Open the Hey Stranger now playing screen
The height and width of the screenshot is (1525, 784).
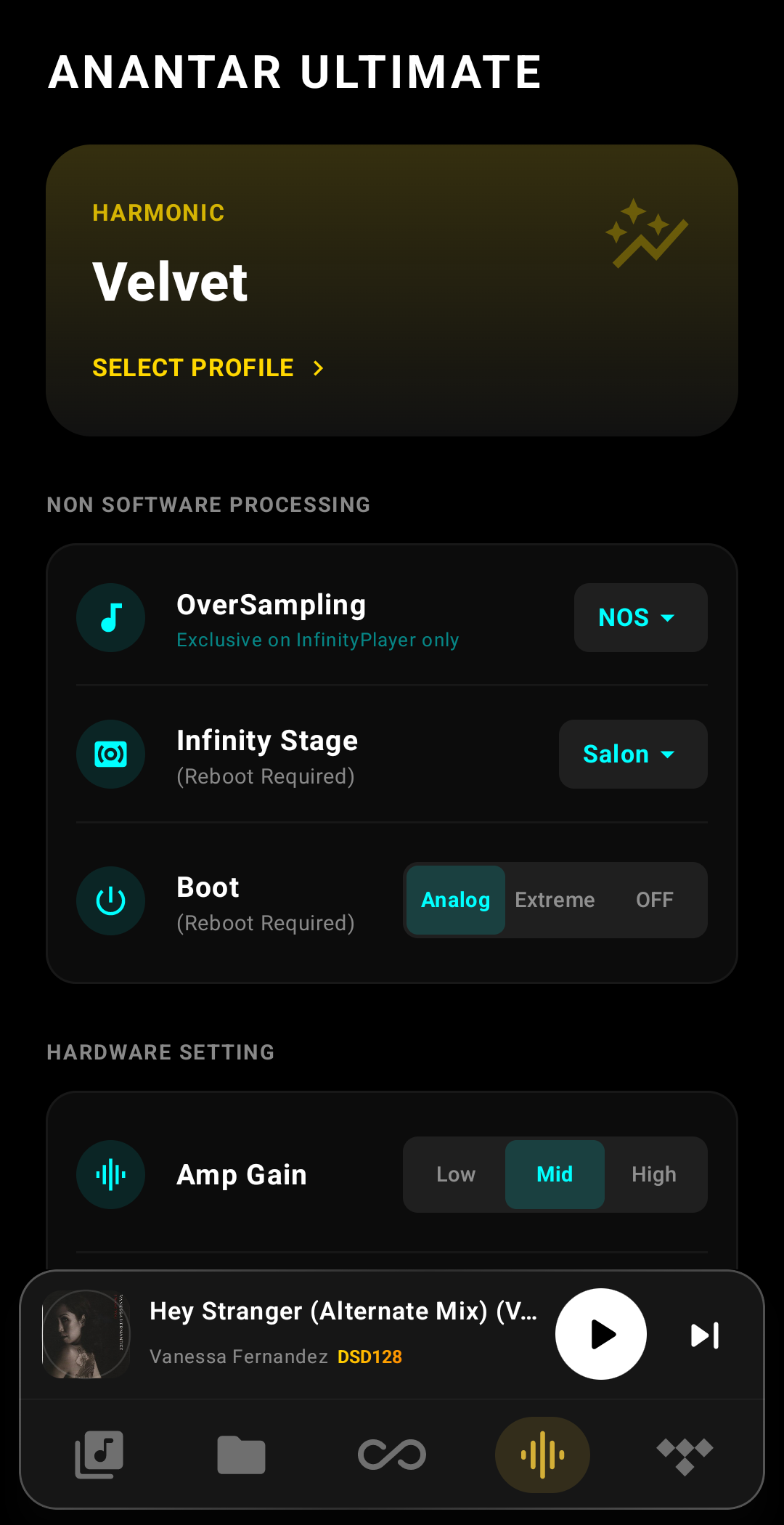[x=341, y=1333]
